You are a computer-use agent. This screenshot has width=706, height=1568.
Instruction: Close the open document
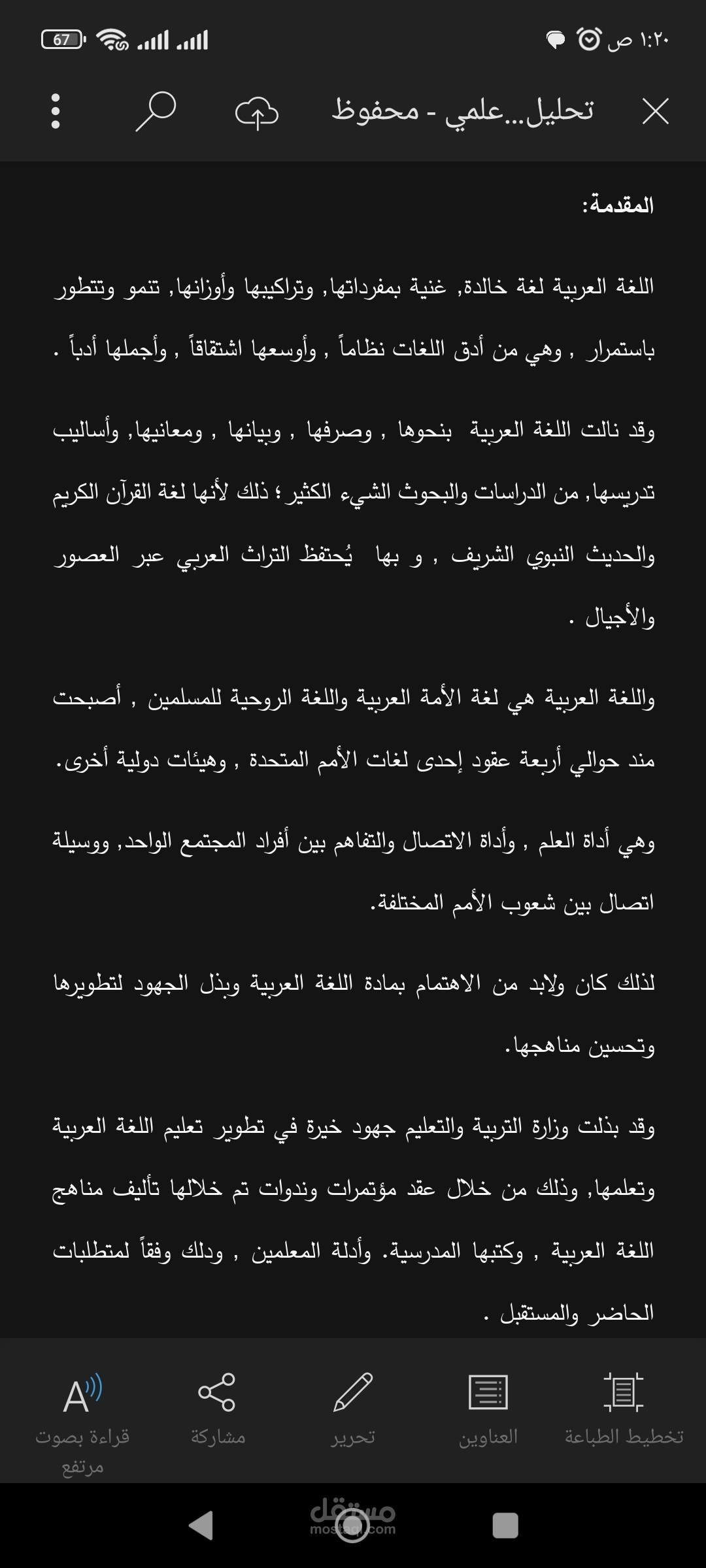(655, 111)
